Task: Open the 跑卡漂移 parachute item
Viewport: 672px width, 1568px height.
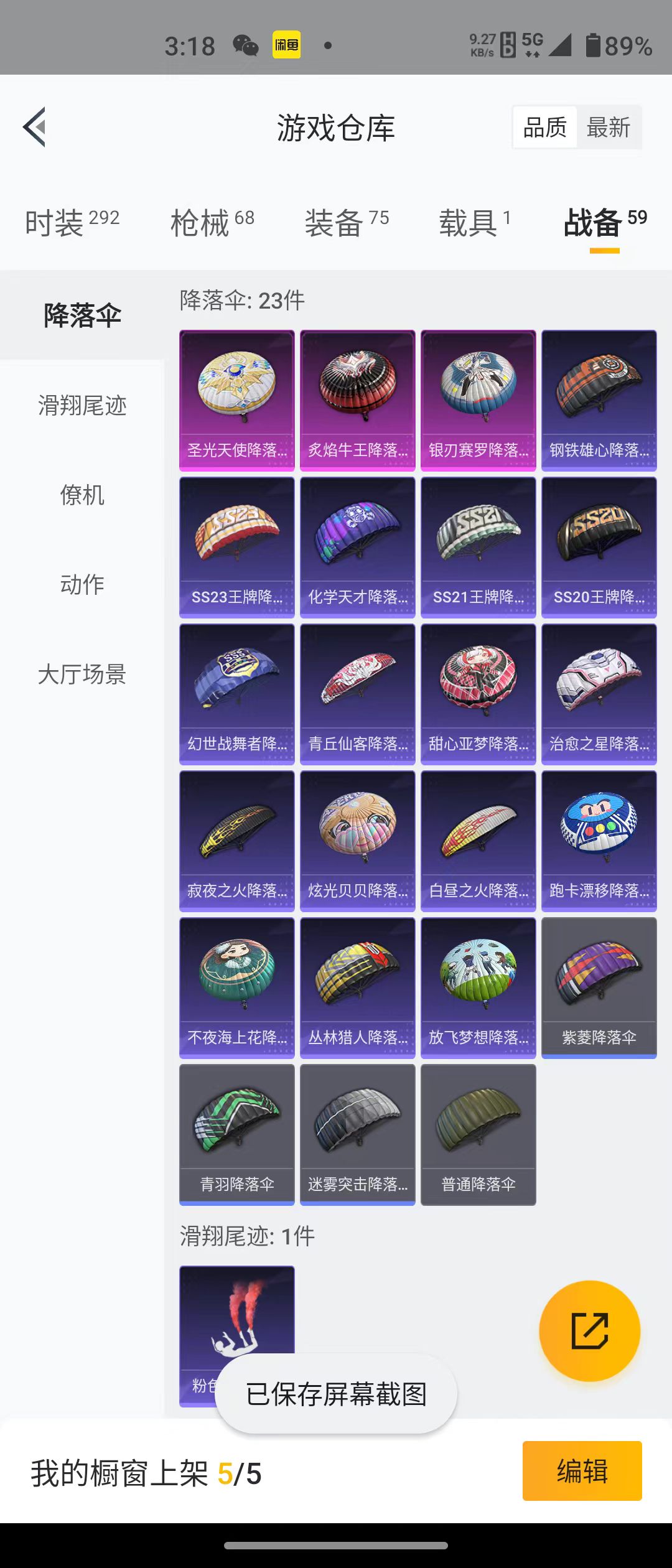Action: [x=599, y=841]
